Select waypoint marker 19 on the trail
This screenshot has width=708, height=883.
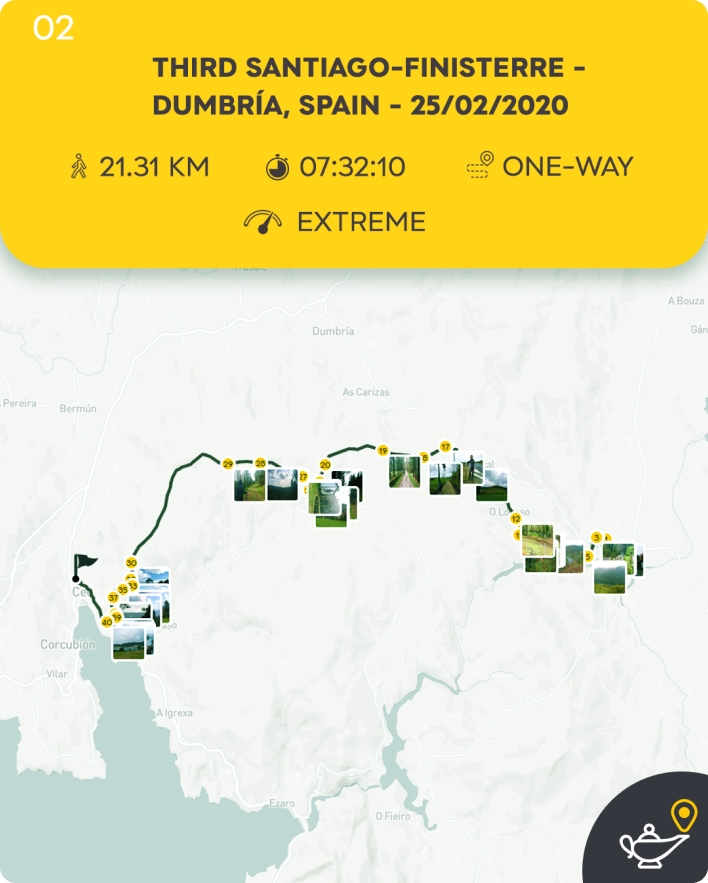pyautogui.click(x=382, y=451)
